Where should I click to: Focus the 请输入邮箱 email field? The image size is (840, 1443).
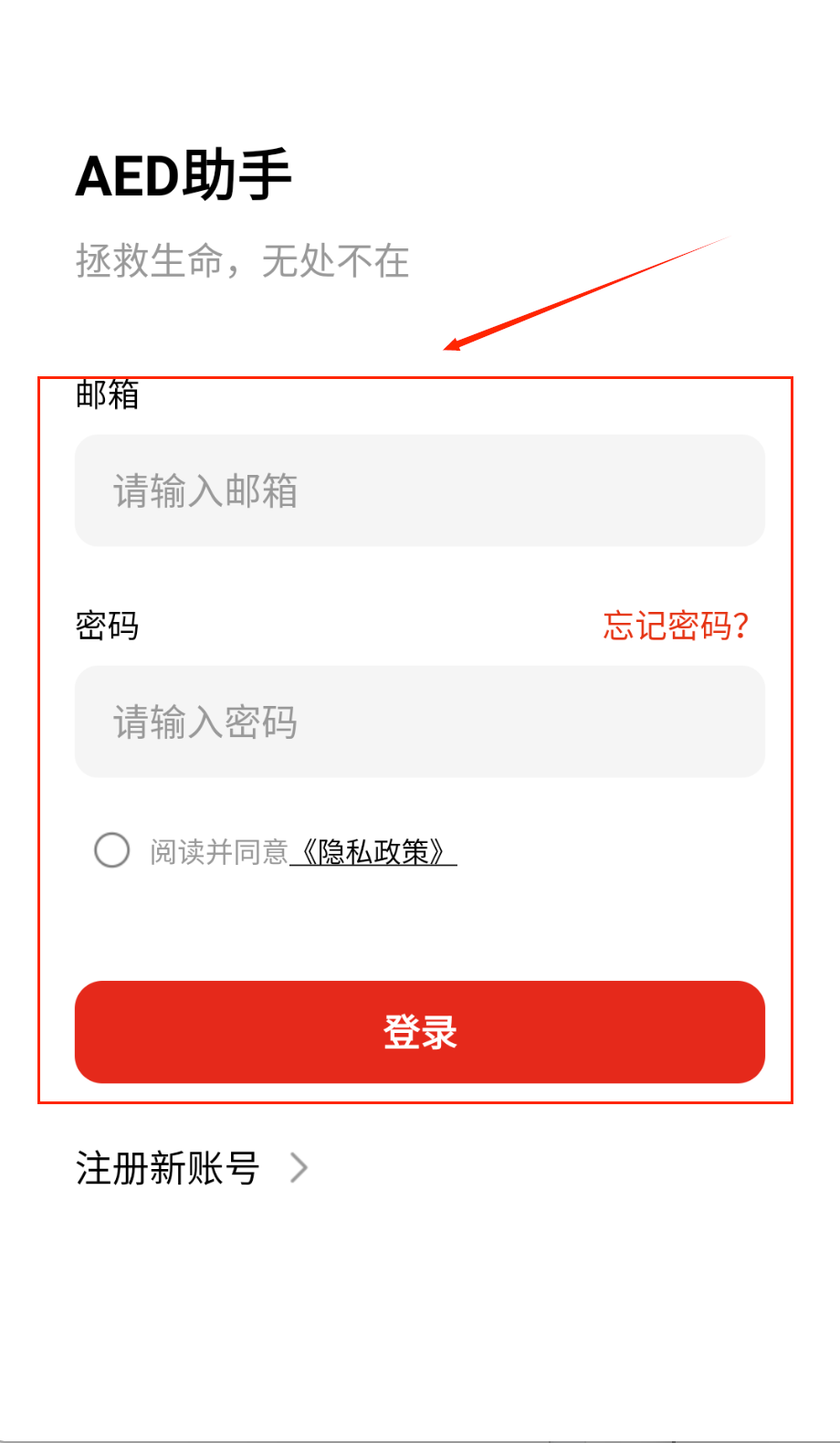419,490
